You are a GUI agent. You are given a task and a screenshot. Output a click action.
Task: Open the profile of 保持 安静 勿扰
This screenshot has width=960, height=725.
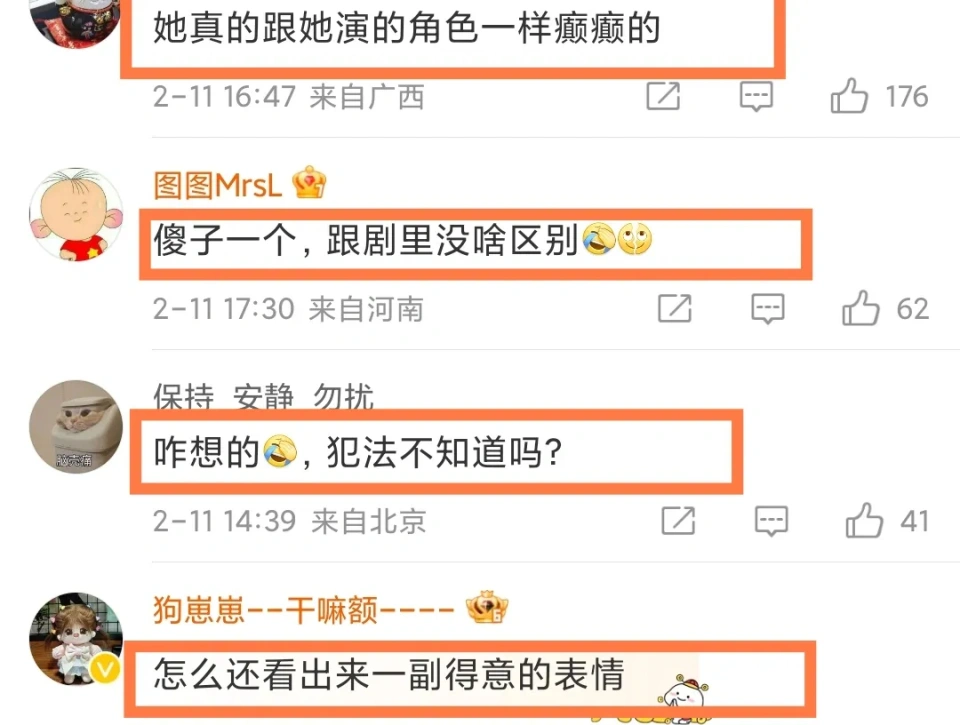click(x=263, y=397)
